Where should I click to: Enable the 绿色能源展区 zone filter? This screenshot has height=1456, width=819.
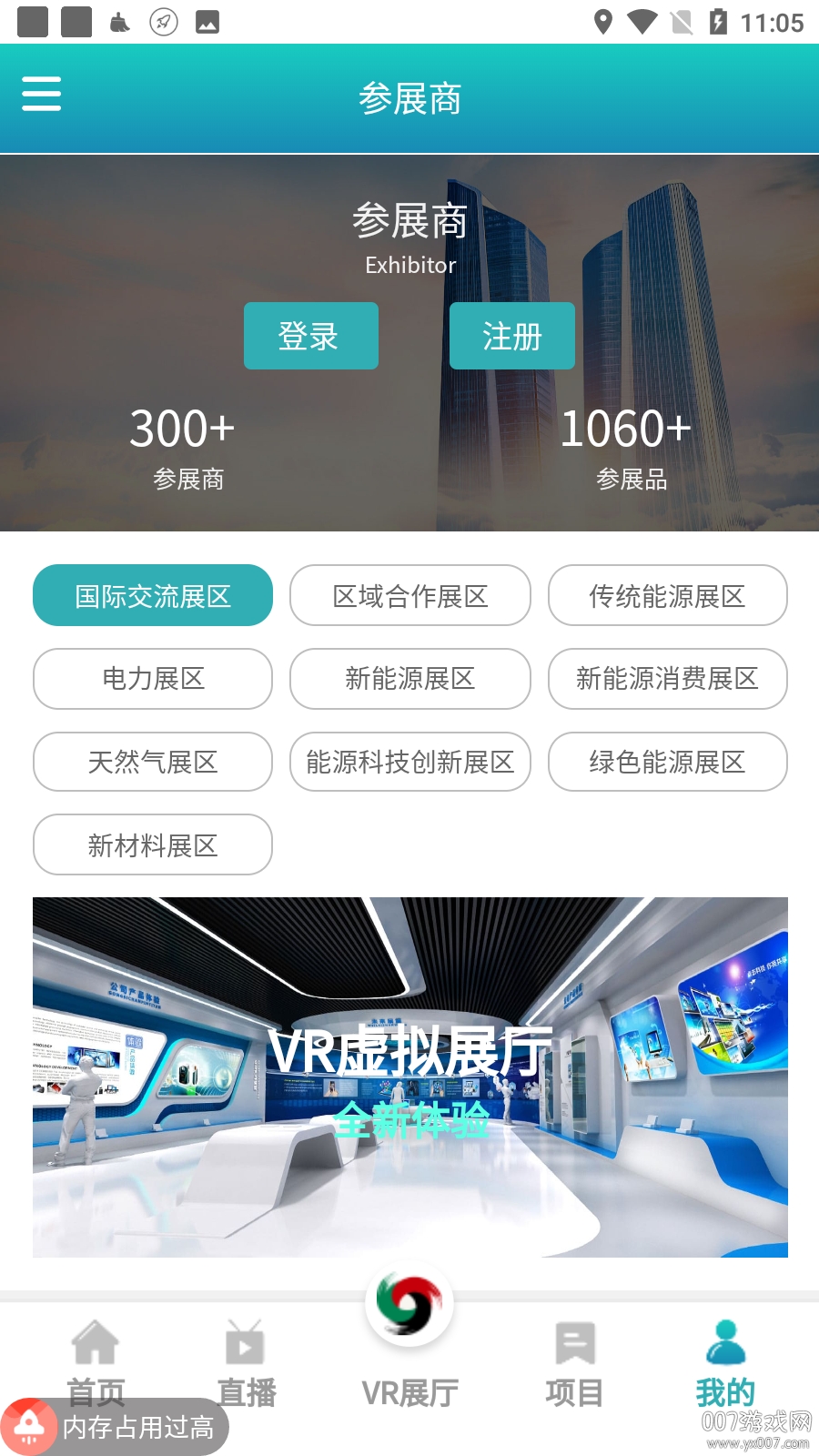point(667,763)
